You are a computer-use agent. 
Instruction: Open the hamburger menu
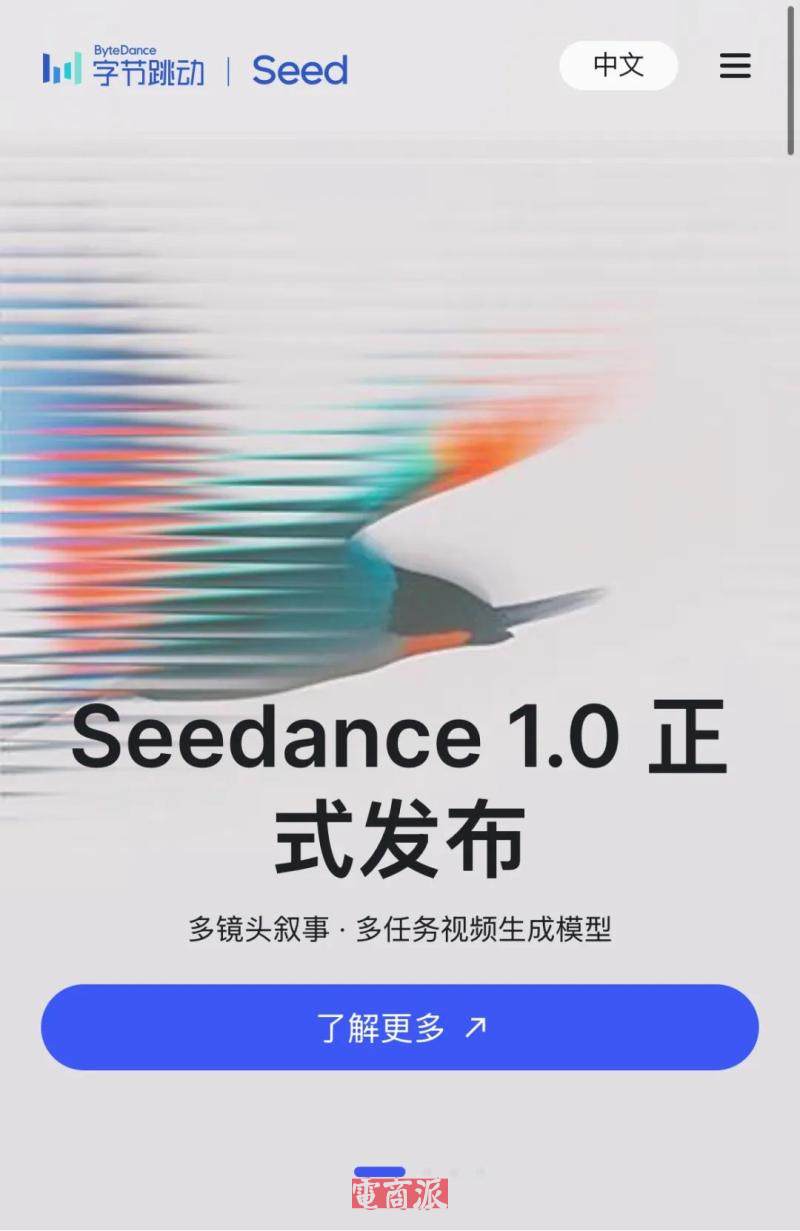pos(735,66)
